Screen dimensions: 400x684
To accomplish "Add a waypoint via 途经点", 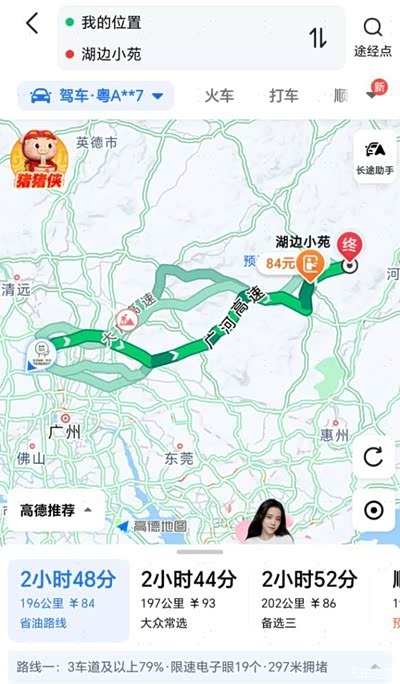I will (x=373, y=38).
